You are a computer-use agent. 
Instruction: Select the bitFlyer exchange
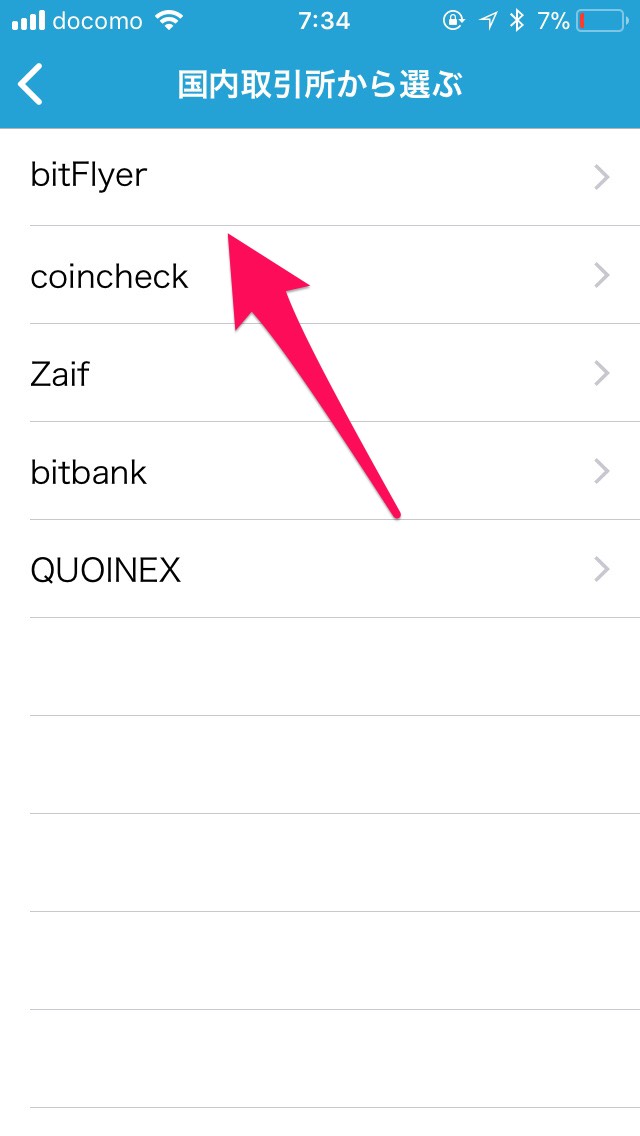point(320,177)
